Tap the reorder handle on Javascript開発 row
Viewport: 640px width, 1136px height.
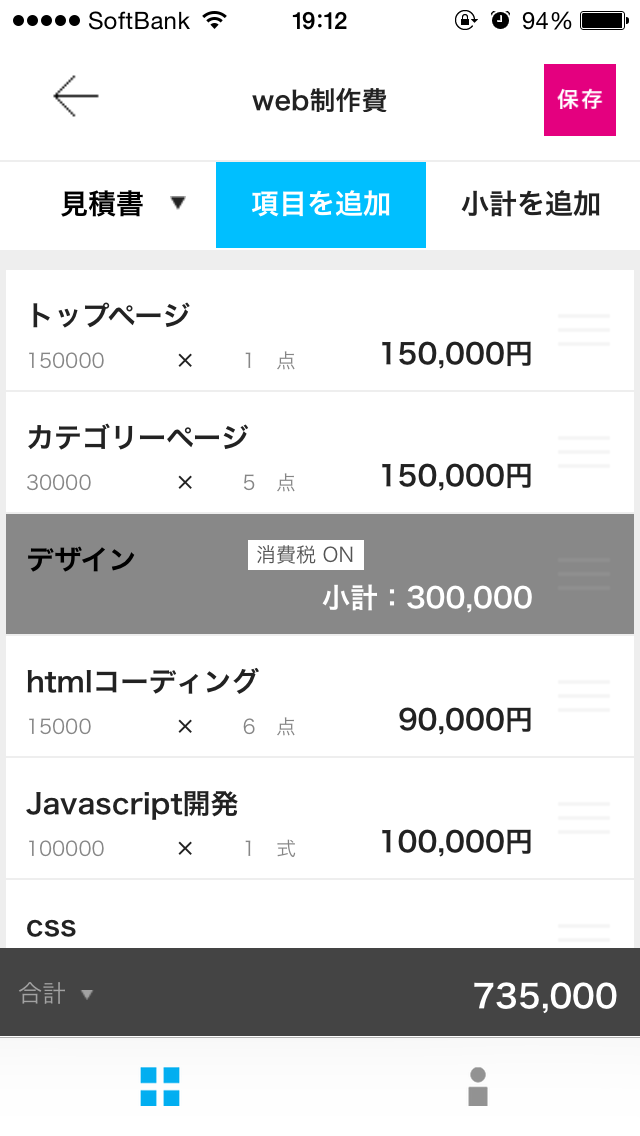[584, 819]
